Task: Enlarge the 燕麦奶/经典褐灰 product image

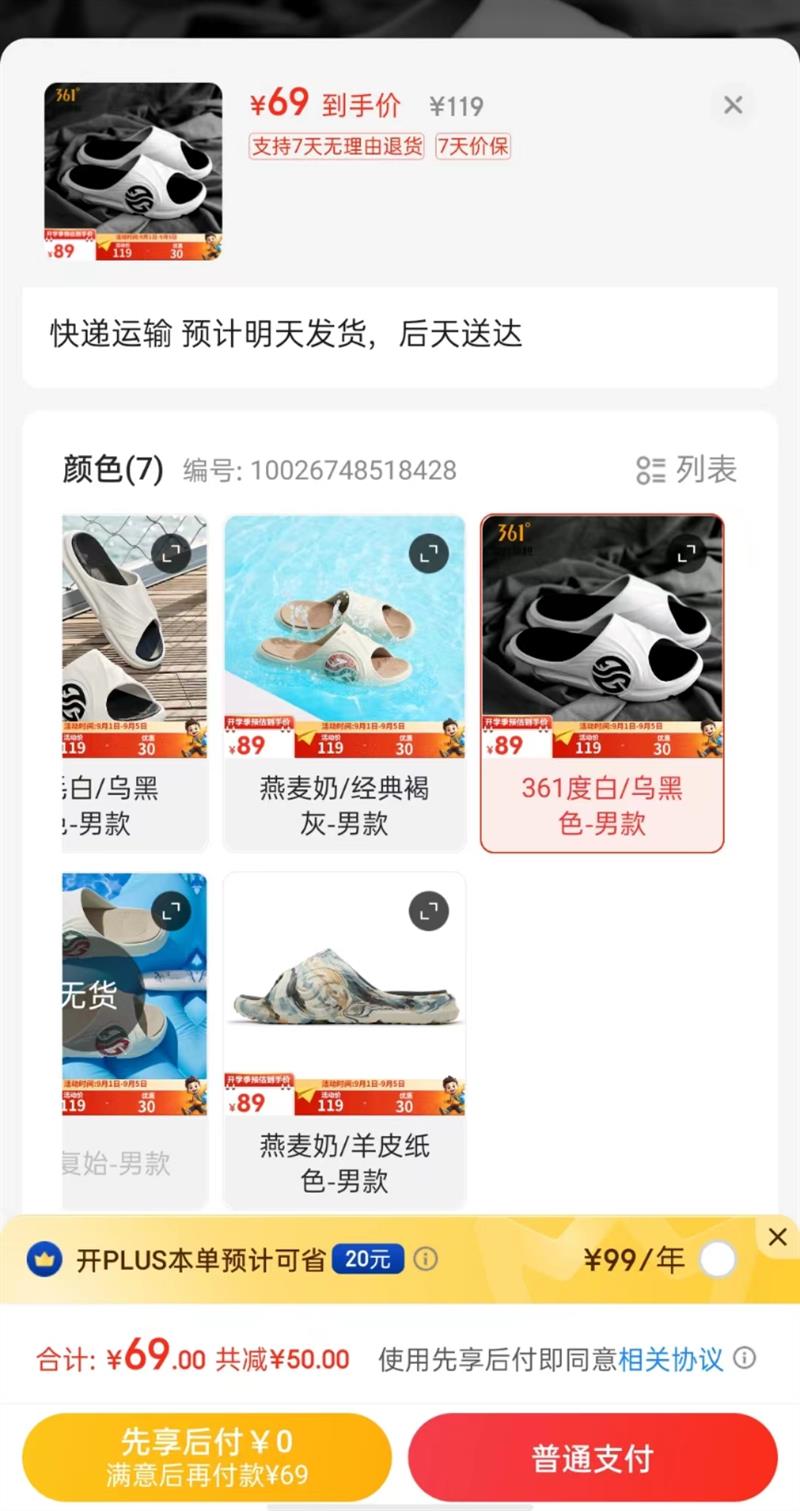Action: click(428, 554)
